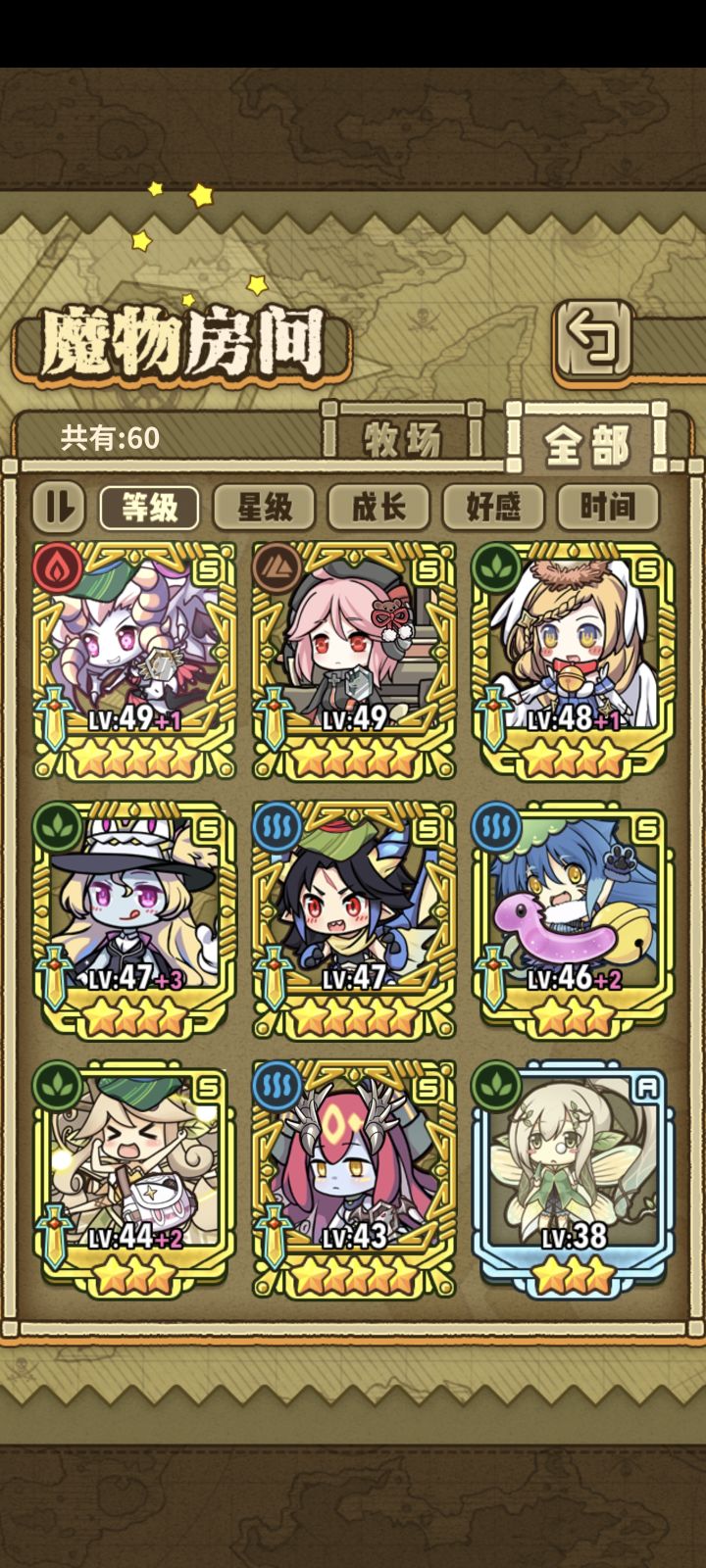Screen dimensions: 706x1568
Task: Open the 成长 sort option
Action: pos(382,507)
